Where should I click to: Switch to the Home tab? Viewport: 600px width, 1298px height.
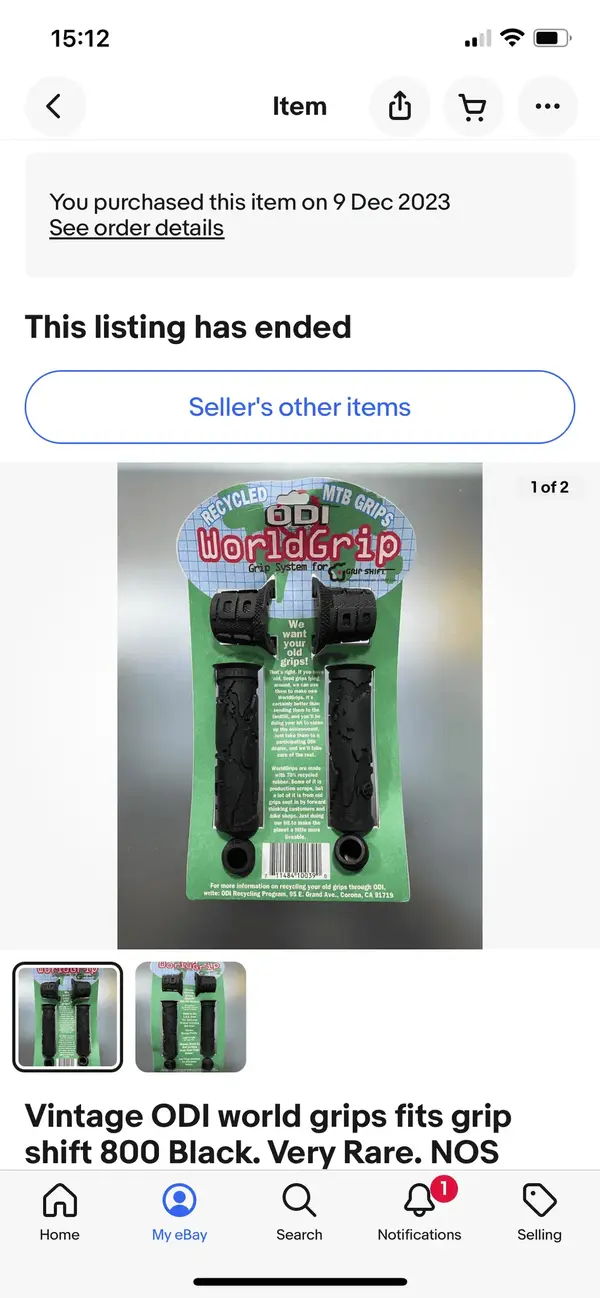click(60, 1211)
